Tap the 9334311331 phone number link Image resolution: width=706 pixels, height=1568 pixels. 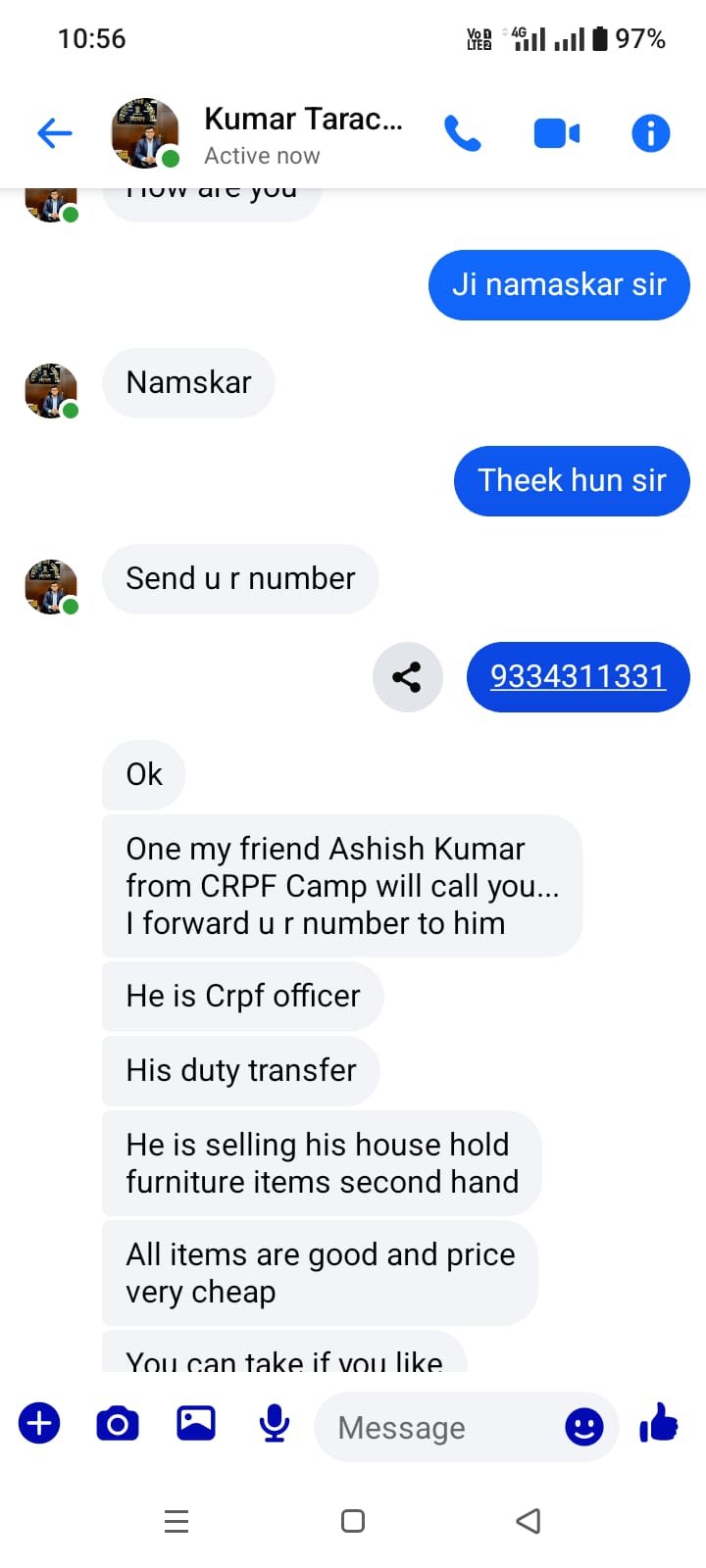tap(578, 677)
